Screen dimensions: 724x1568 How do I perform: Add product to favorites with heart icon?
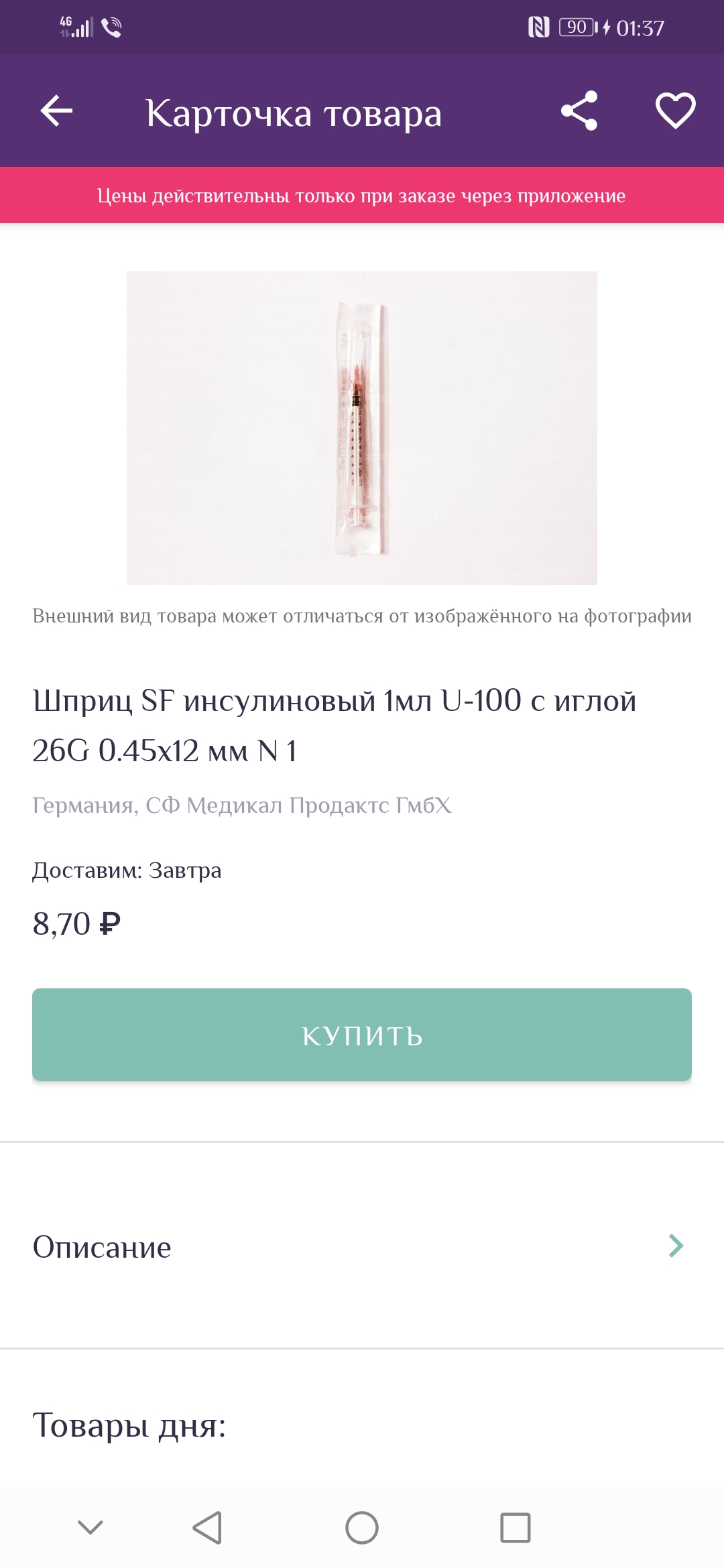pyautogui.click(x=675, y=111)
